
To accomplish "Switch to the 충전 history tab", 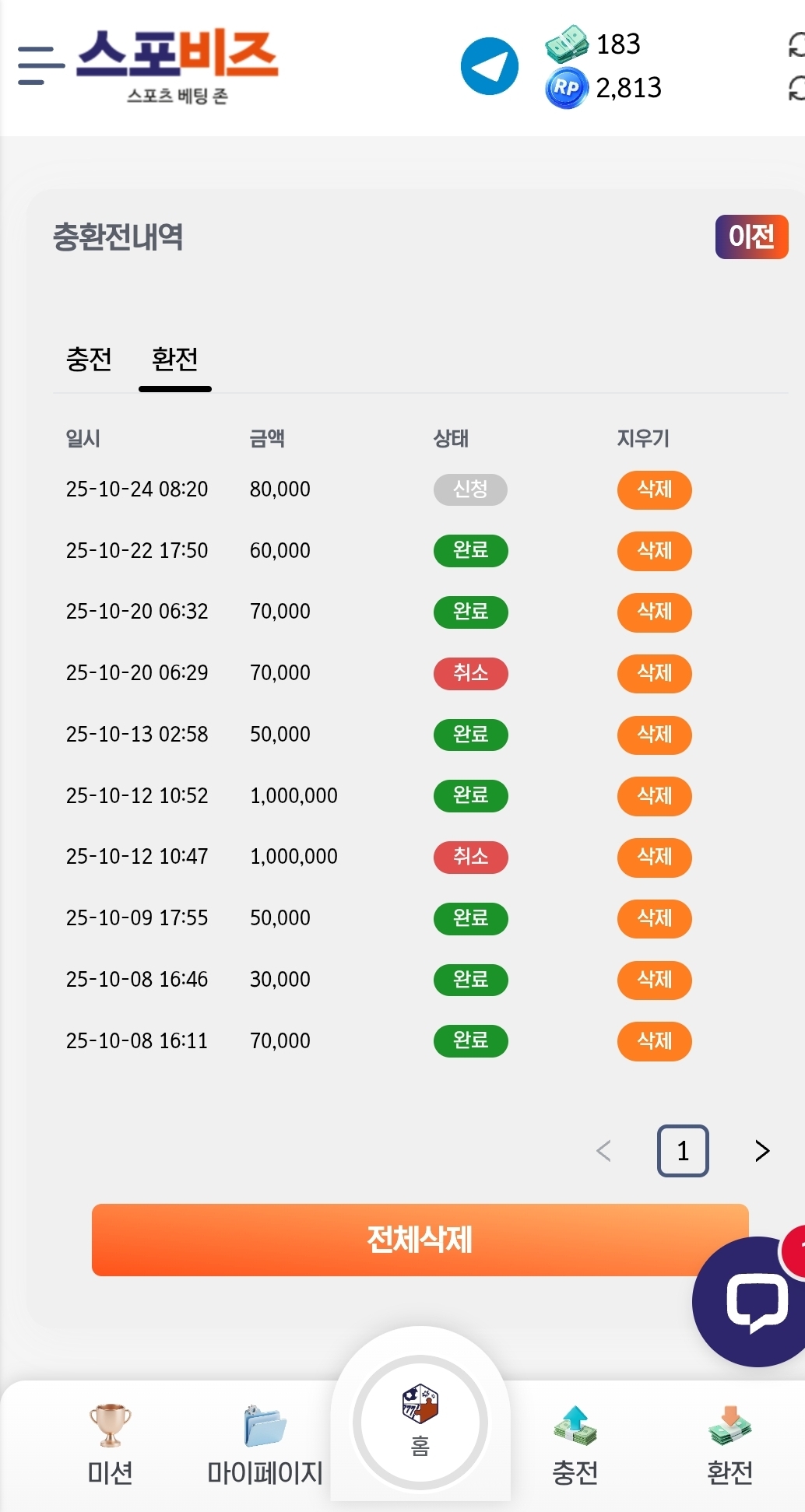I will [x=89, y=360].
